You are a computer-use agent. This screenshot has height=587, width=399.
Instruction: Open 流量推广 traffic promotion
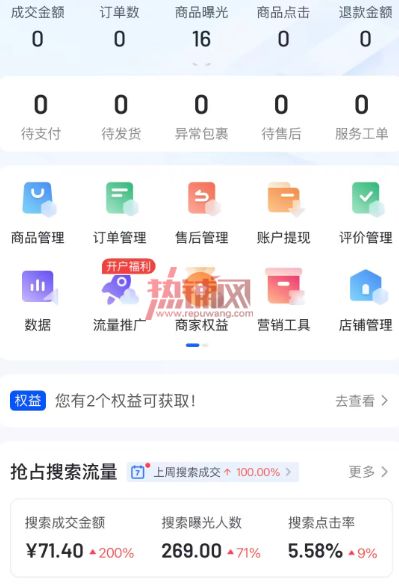(120, 301)
